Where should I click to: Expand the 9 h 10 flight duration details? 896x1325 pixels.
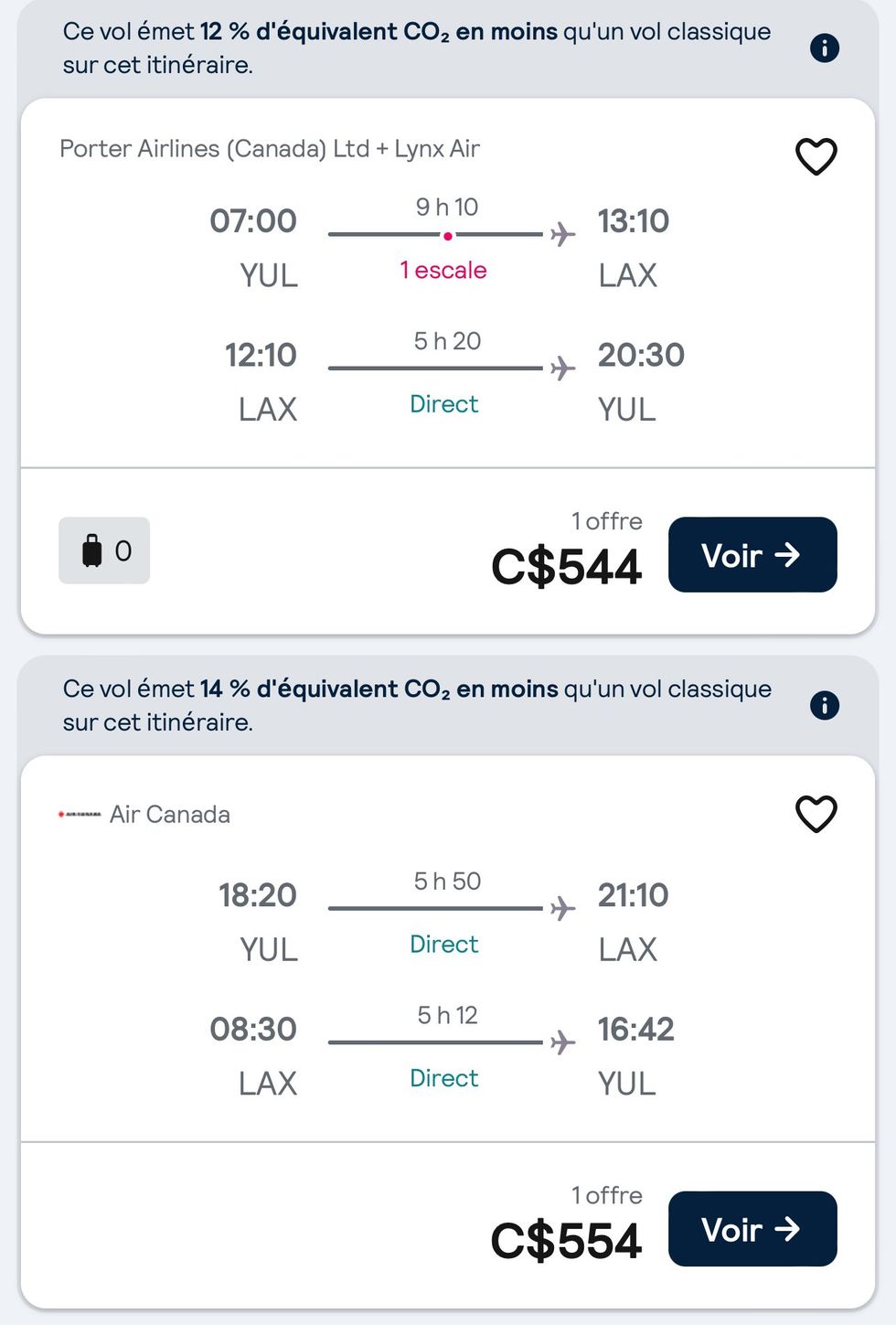pos(447,207)
